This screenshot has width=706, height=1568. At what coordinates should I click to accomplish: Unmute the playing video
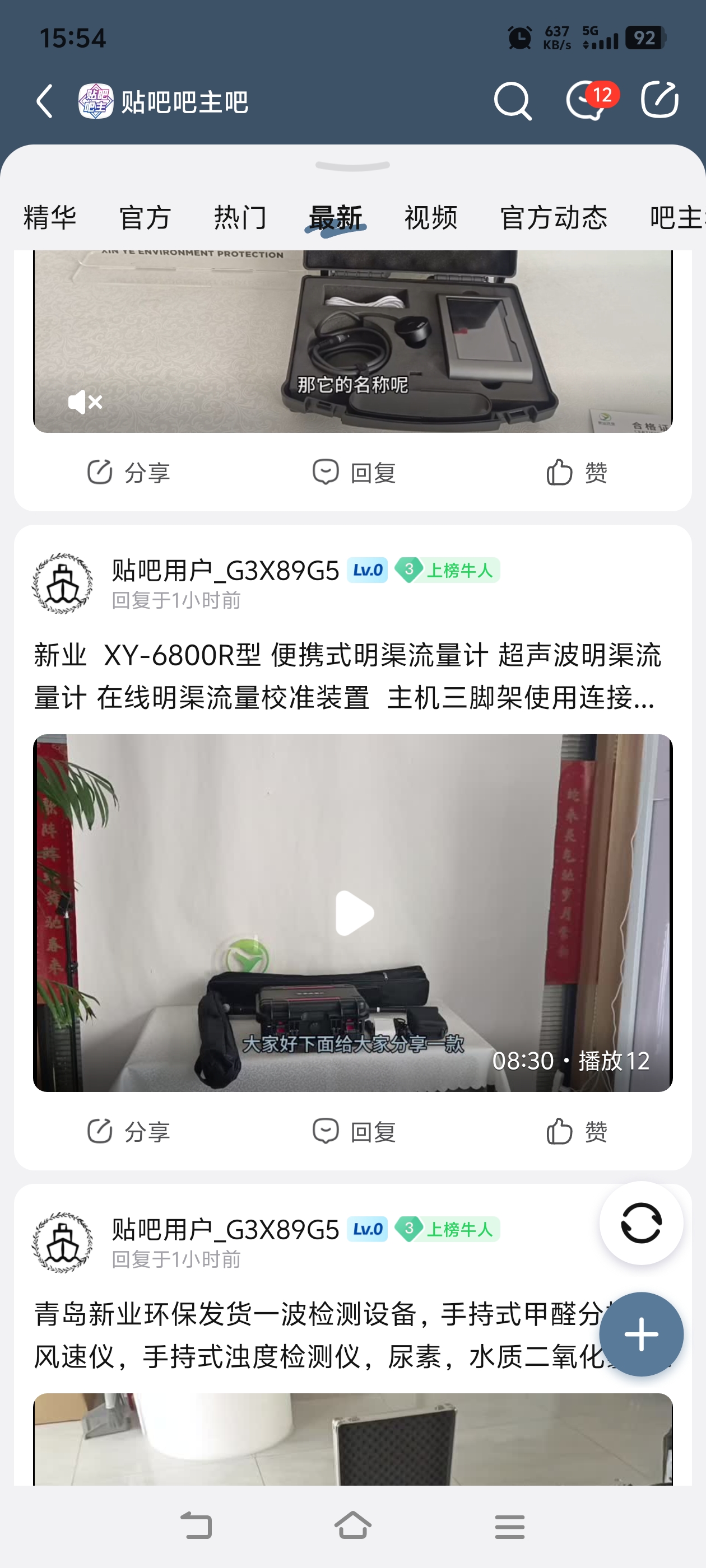[85, 402]
